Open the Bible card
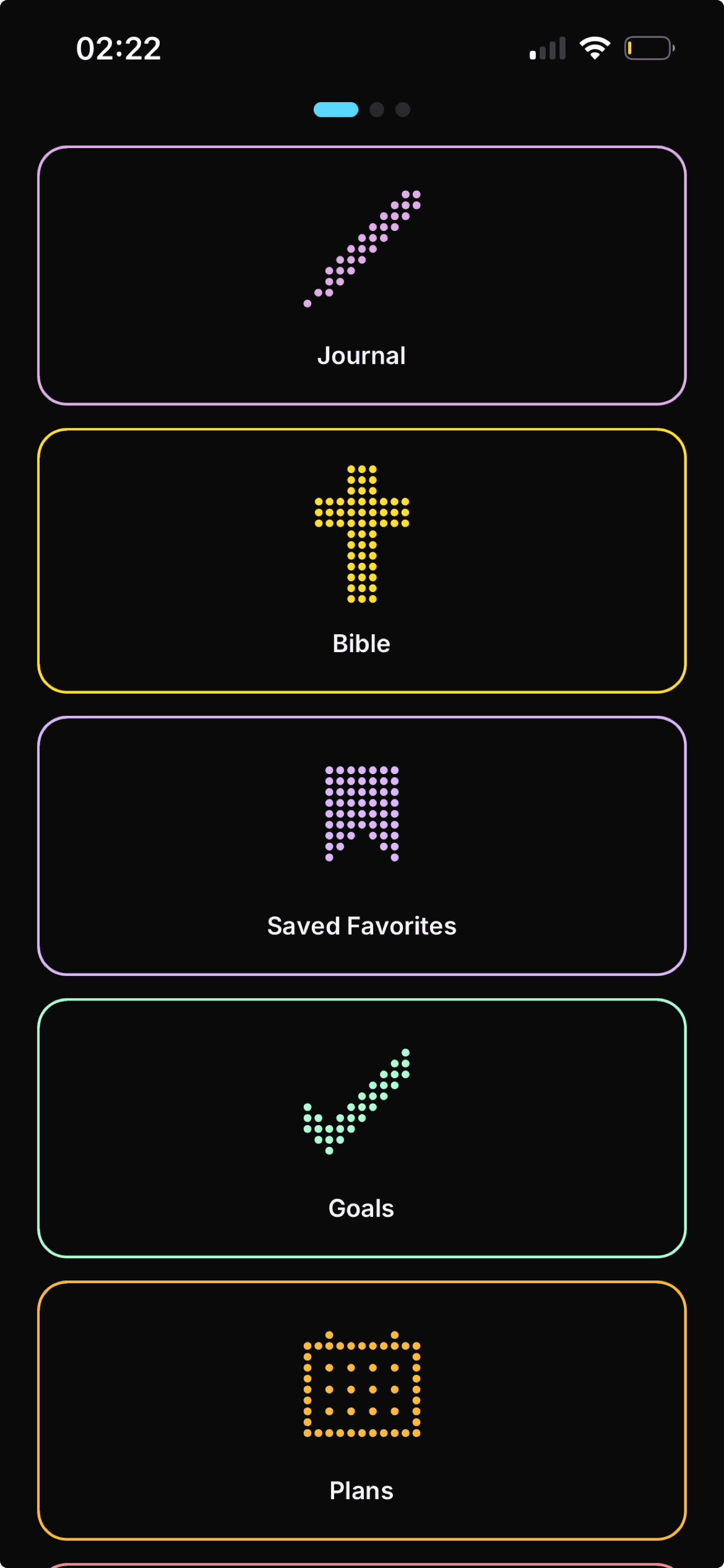The image size is (724, 1568). (x=361, y=561)
